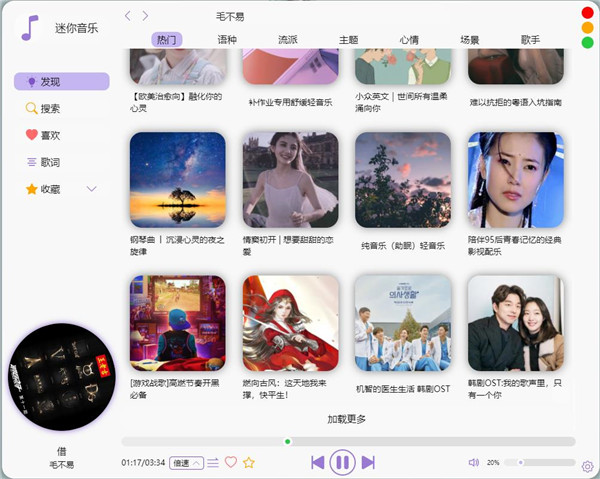Open settings gear icon
The width and height of the screenshot is (600, 479).
point(587,466)
